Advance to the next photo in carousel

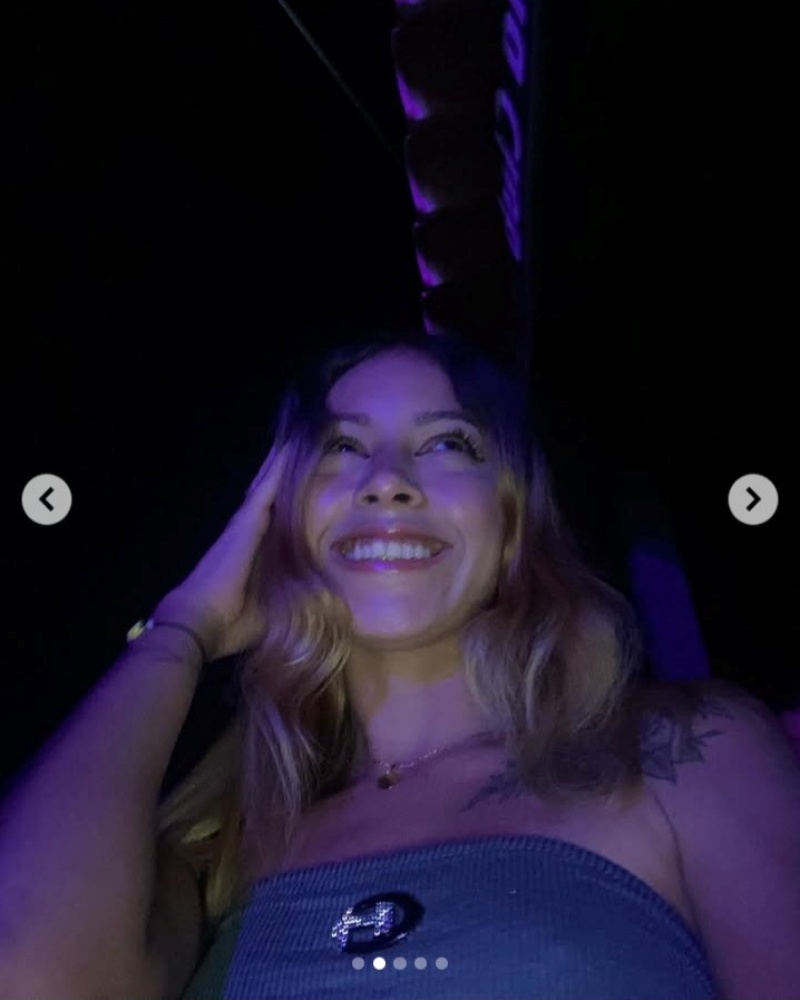pos(752,499)
